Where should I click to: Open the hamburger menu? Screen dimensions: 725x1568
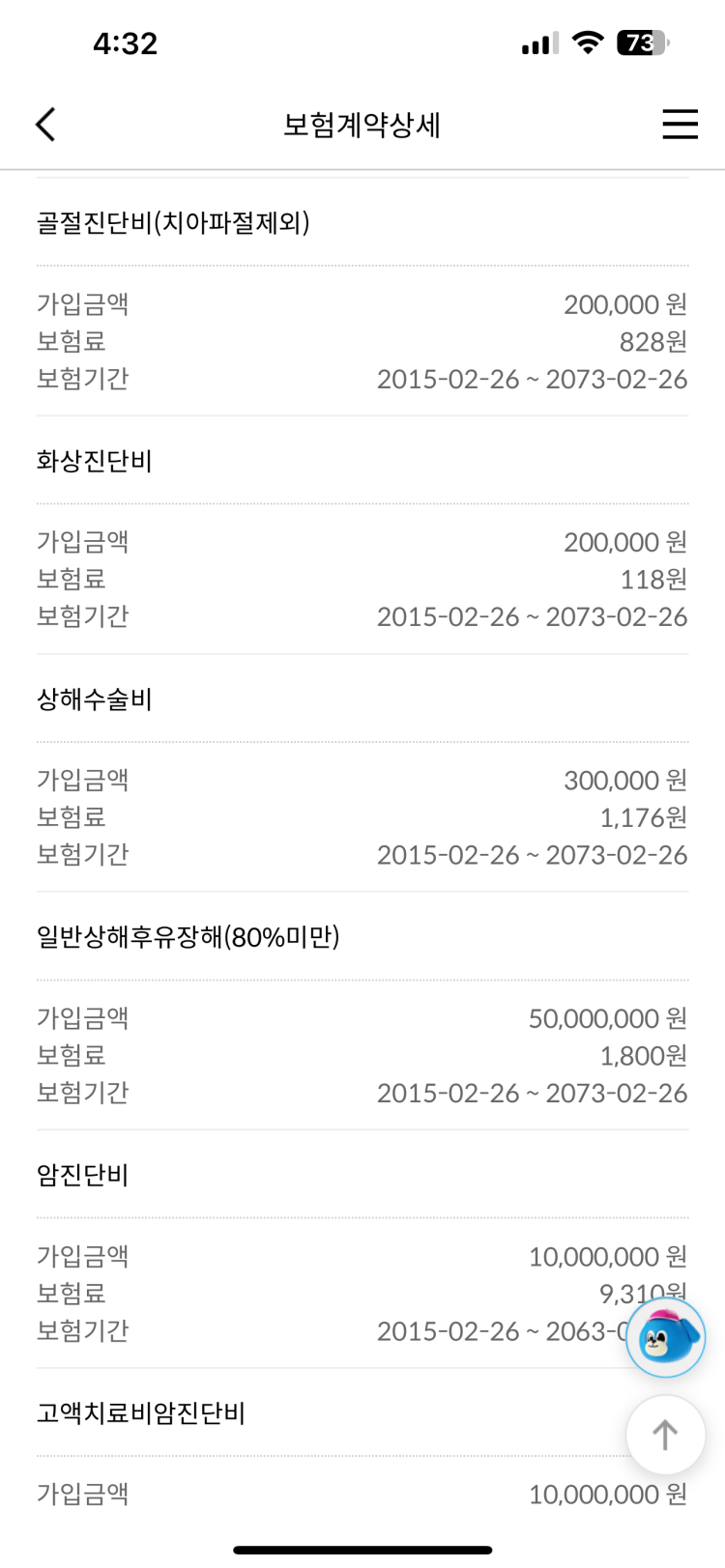coord(680,125)
